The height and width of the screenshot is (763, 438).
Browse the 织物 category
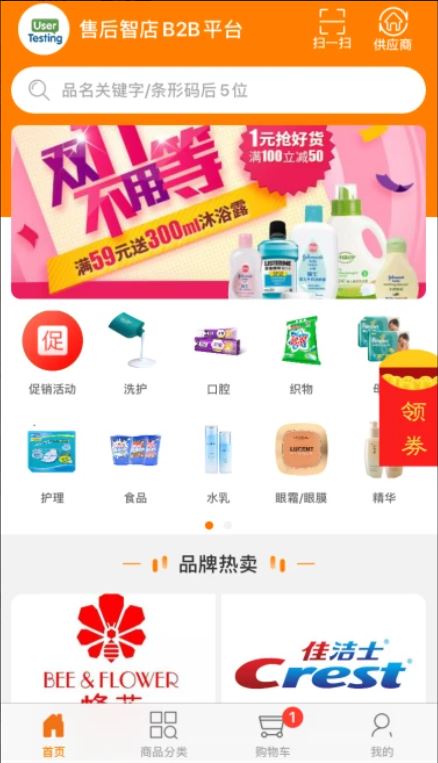point(301,353)
